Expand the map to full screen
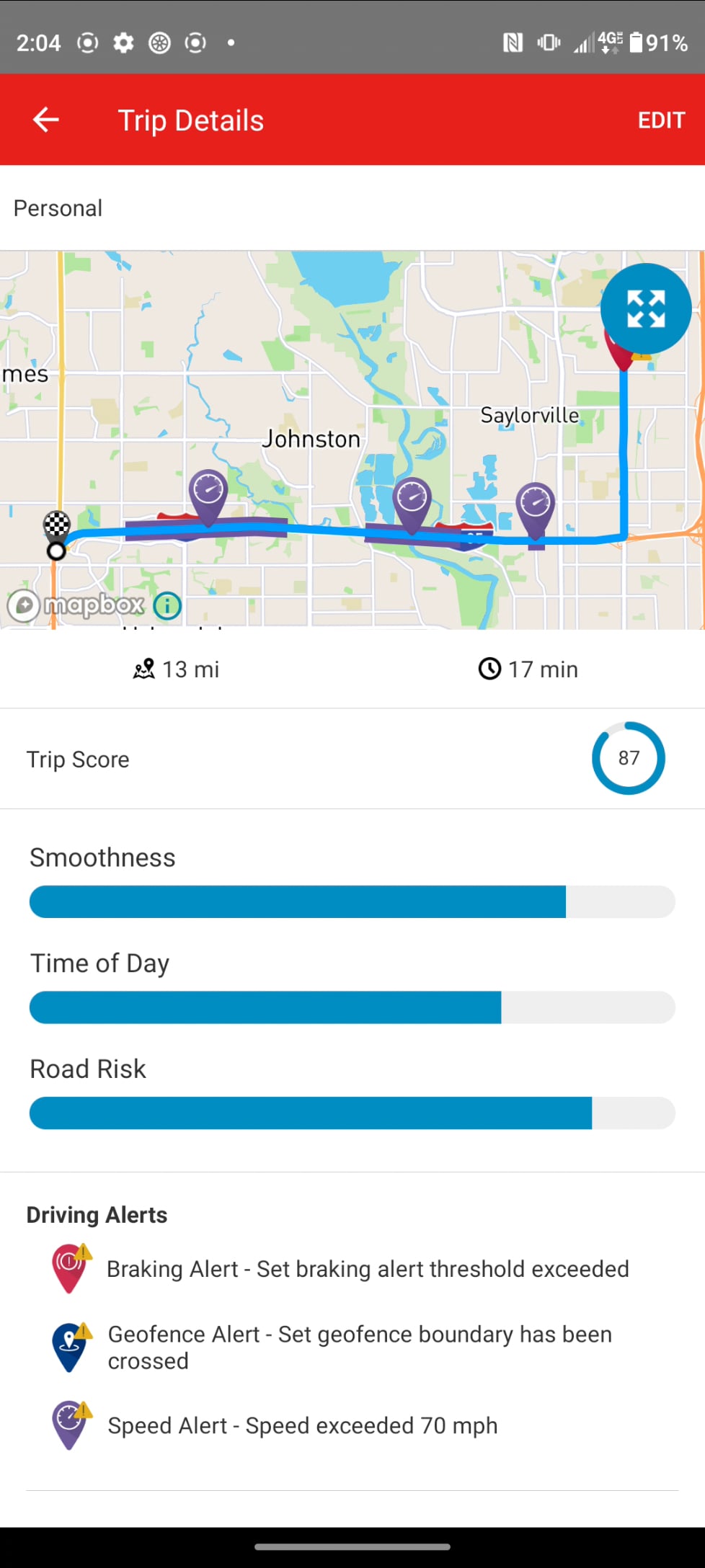This screenshot has width=705, height=1568. click(645, 308)
